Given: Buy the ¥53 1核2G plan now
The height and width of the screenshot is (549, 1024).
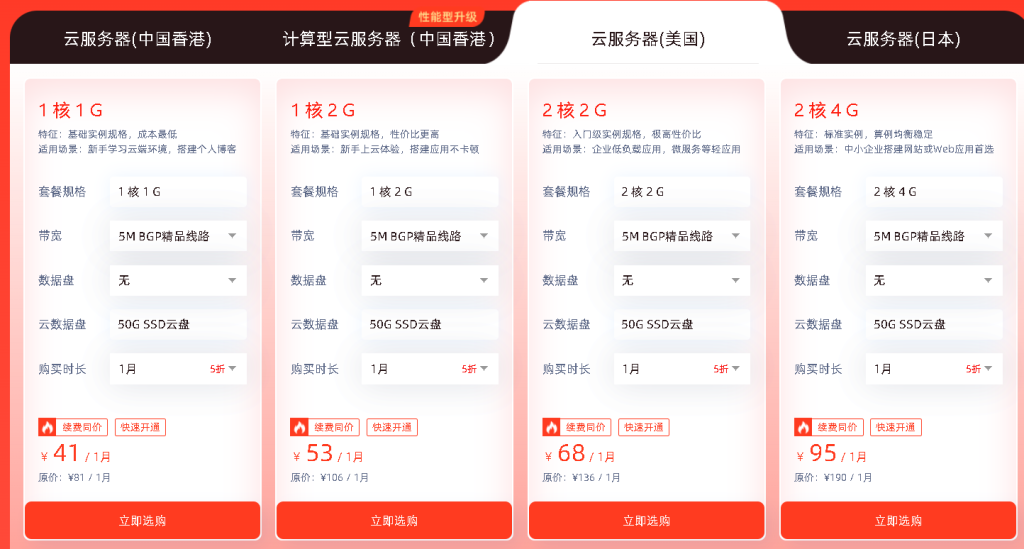Looking at the screenshot, I should tap(394, 521).
